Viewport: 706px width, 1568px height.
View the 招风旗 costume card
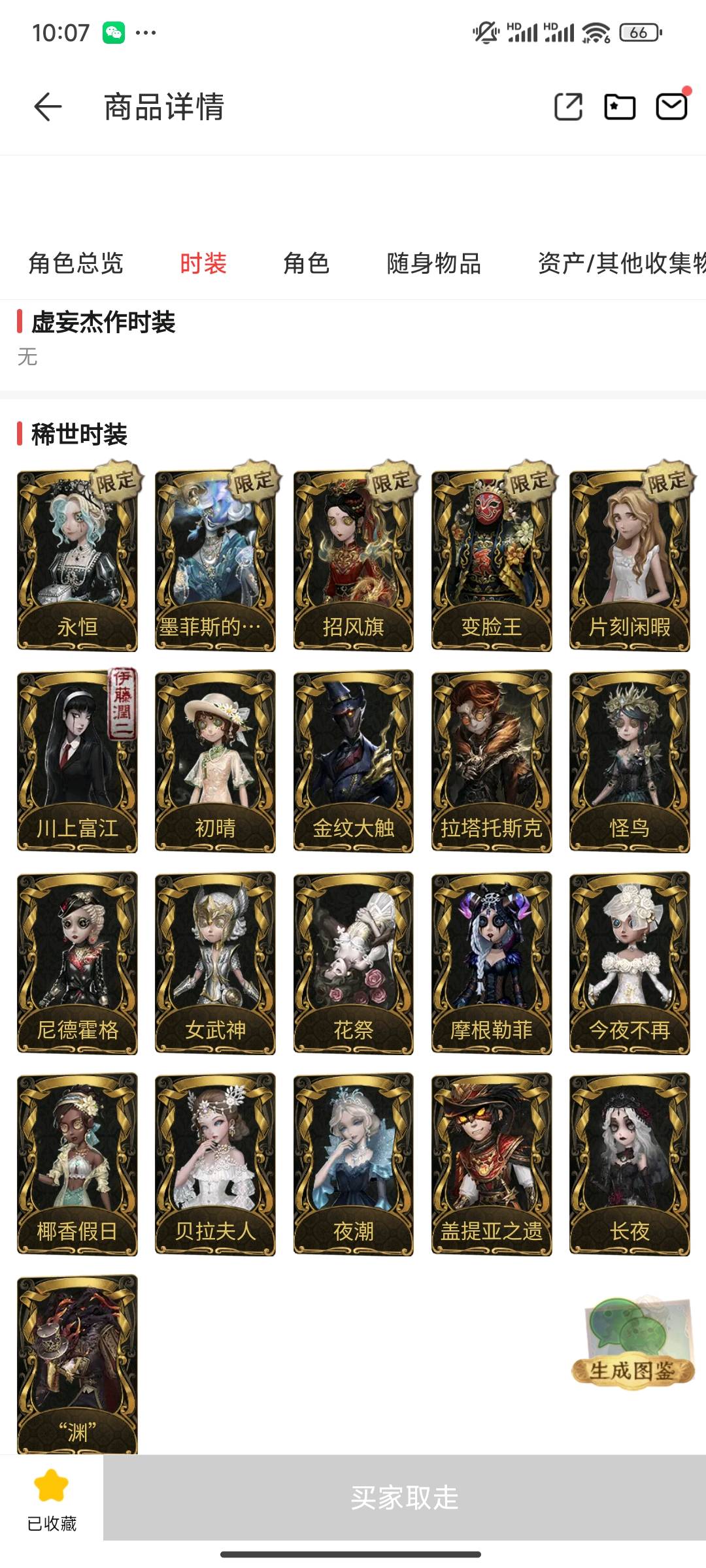(354, 561)
